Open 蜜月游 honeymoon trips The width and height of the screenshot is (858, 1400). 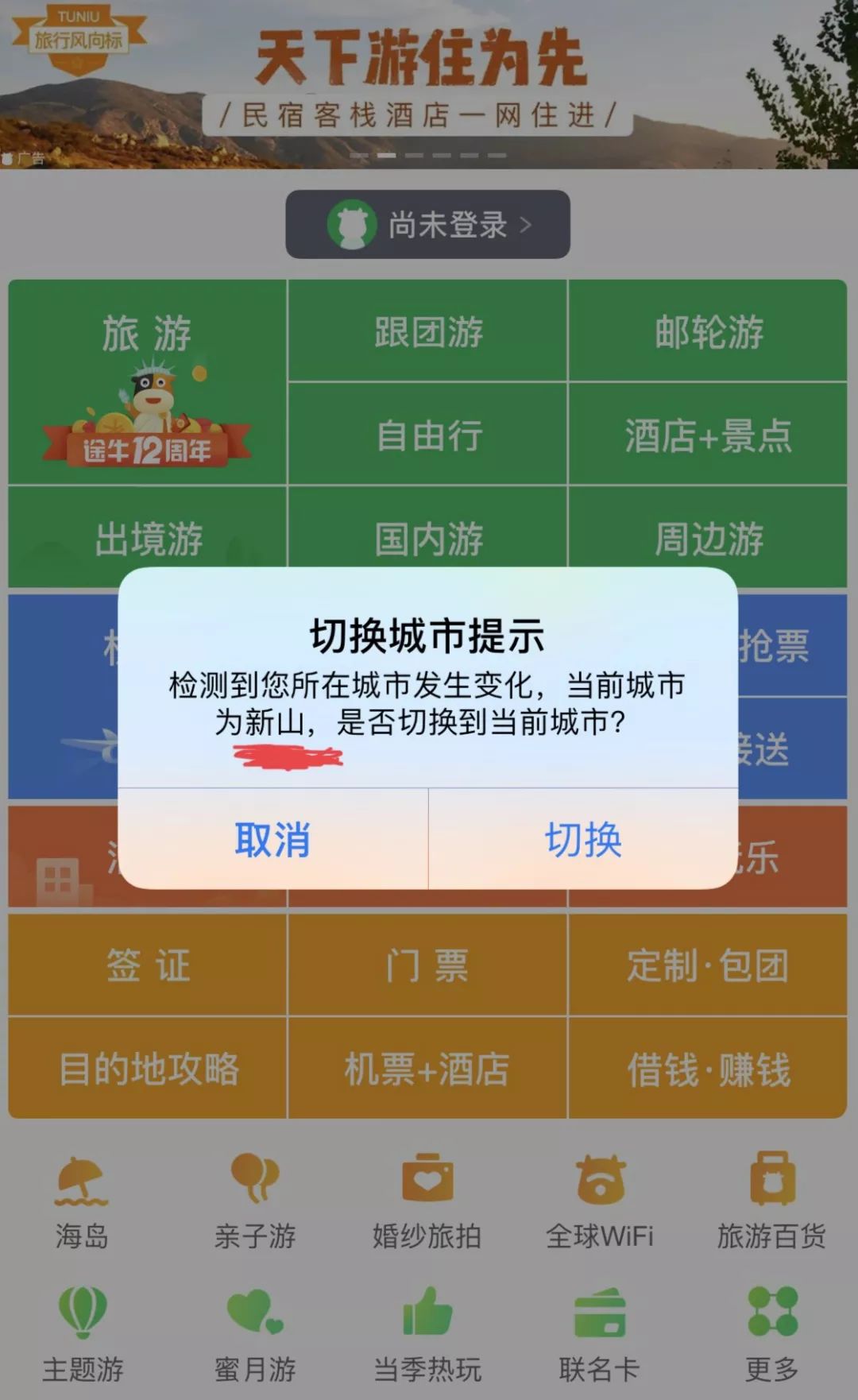tap(255, 1335)
